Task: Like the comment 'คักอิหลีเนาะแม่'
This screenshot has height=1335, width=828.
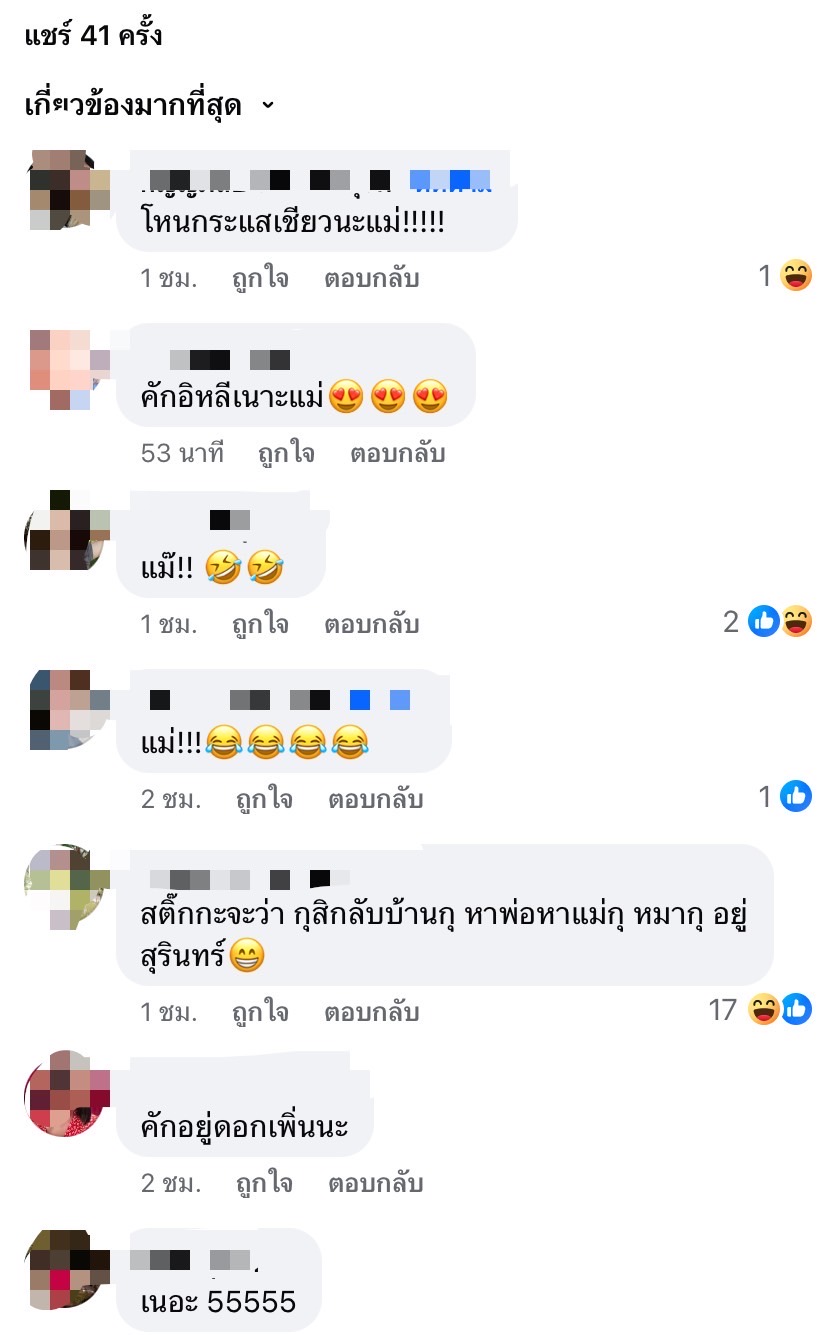Action: point(287,453)
